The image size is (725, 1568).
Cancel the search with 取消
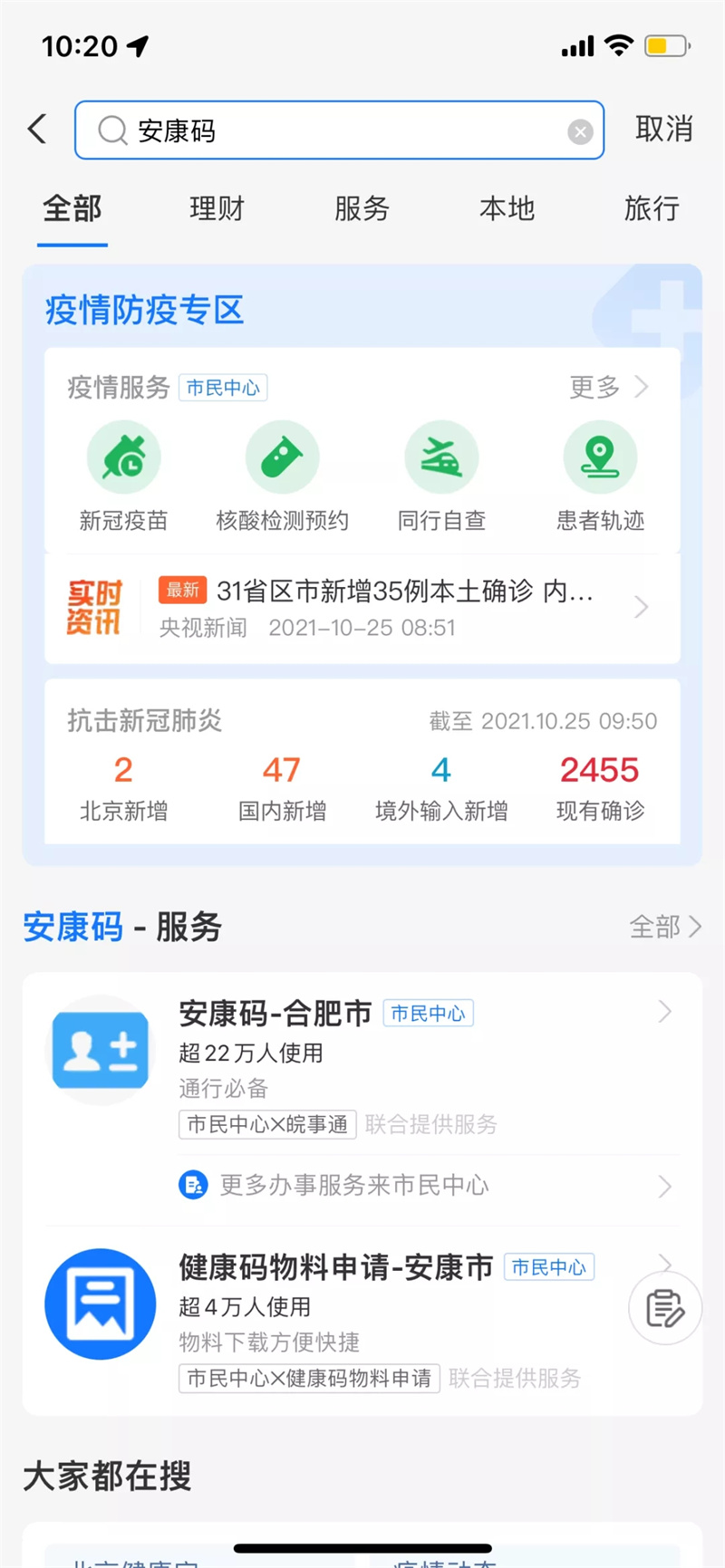coord(663,130)
